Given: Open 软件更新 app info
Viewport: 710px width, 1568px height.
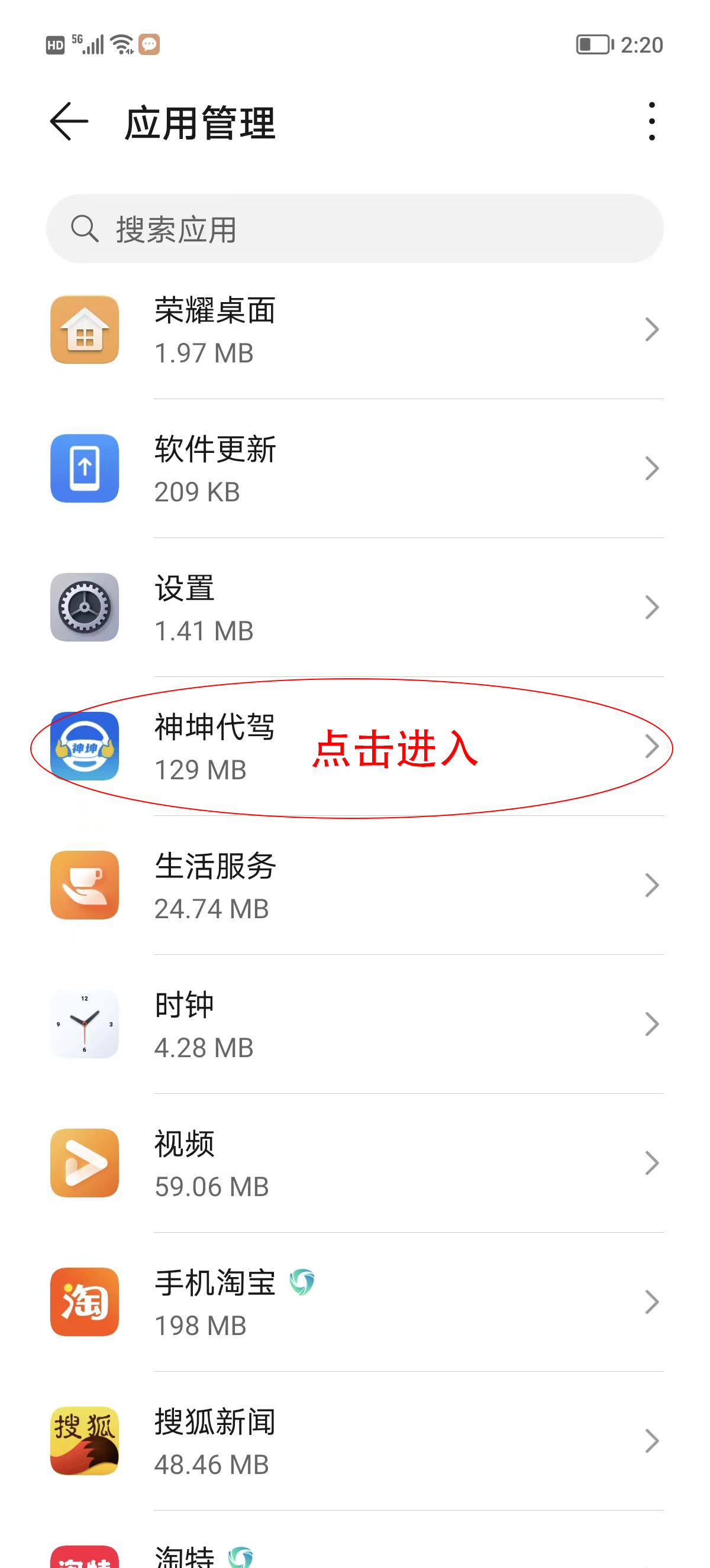Looking at the screenshot, I should pyautogui.click(x=355, y=469).
